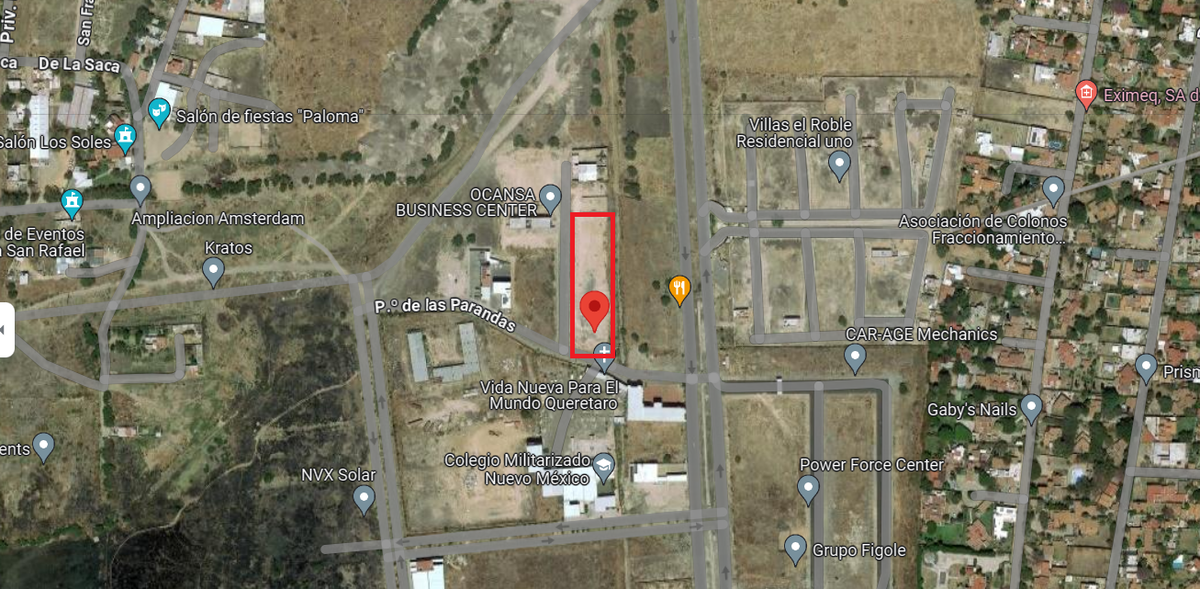Select the Gaby's Nails pin
The height and width of the screenshot is (589, 1200).
pos(1031,408)
